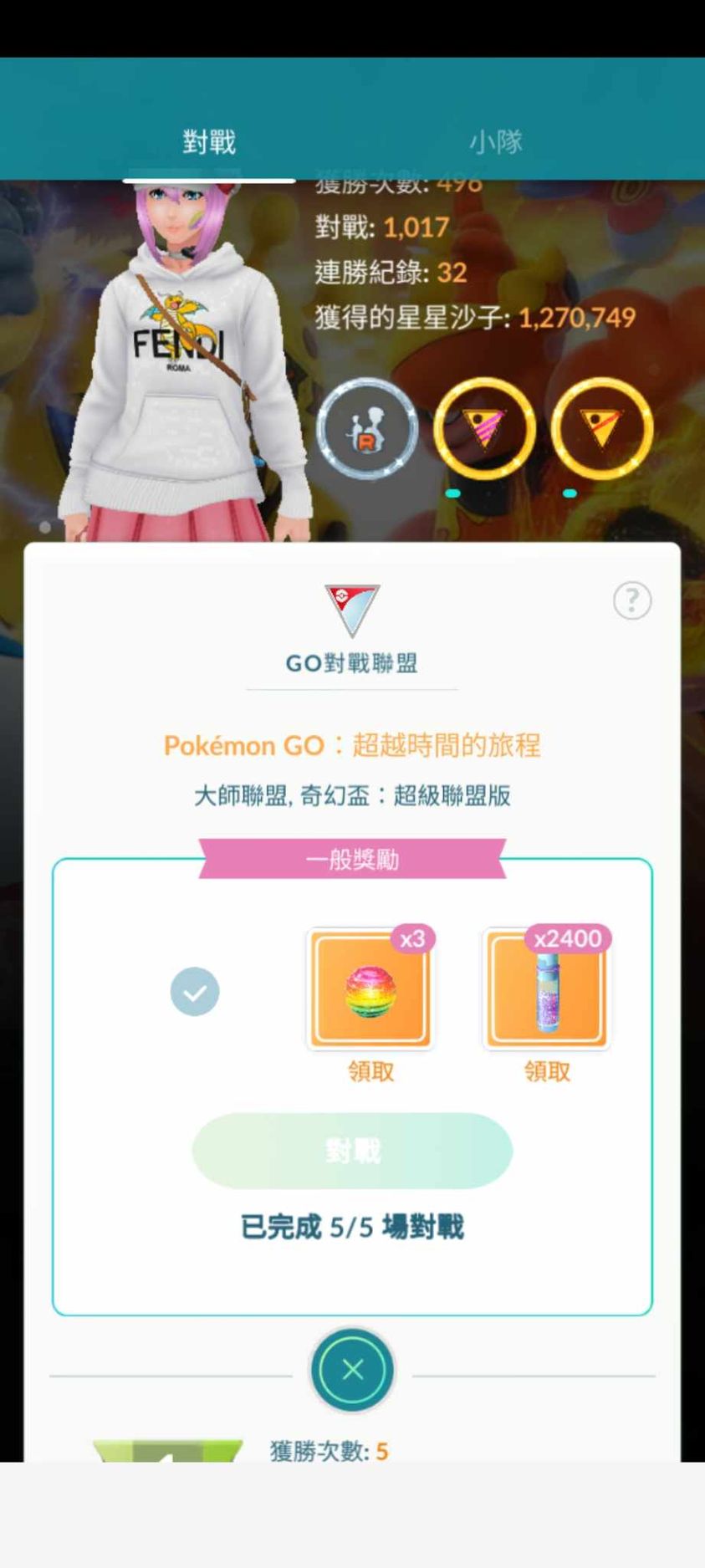Open the Team Rocket medal badge
Screen dimensions: 705x1568
pos(367,428)
